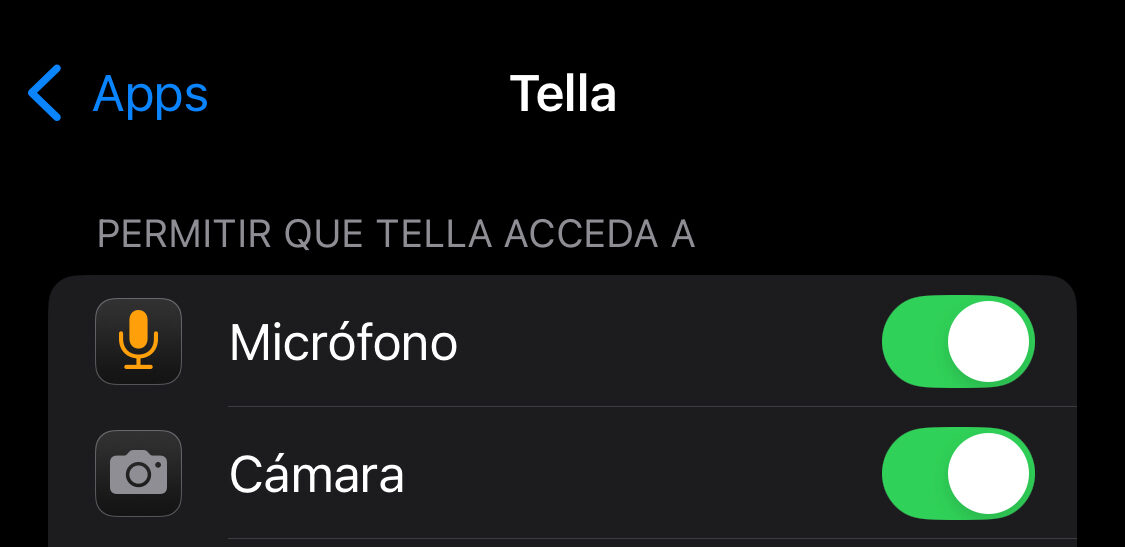Image resolution: width=1125 pixels, height=547 pixels.
Task: Disable Micrófono access for Tella
Action: 957,341
